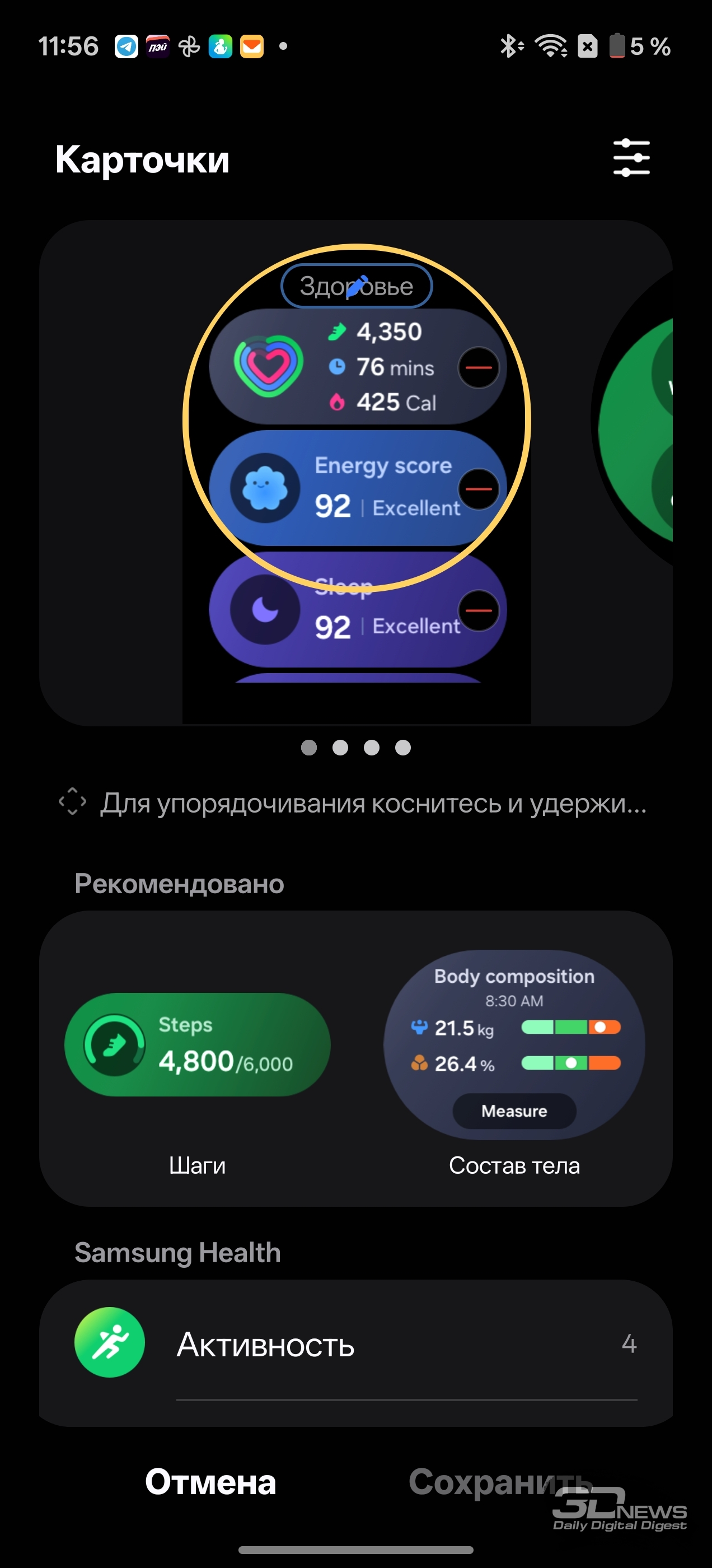Rename the Здоровье card title
This screenshot has height=1568, width=712.
(357, 286)
